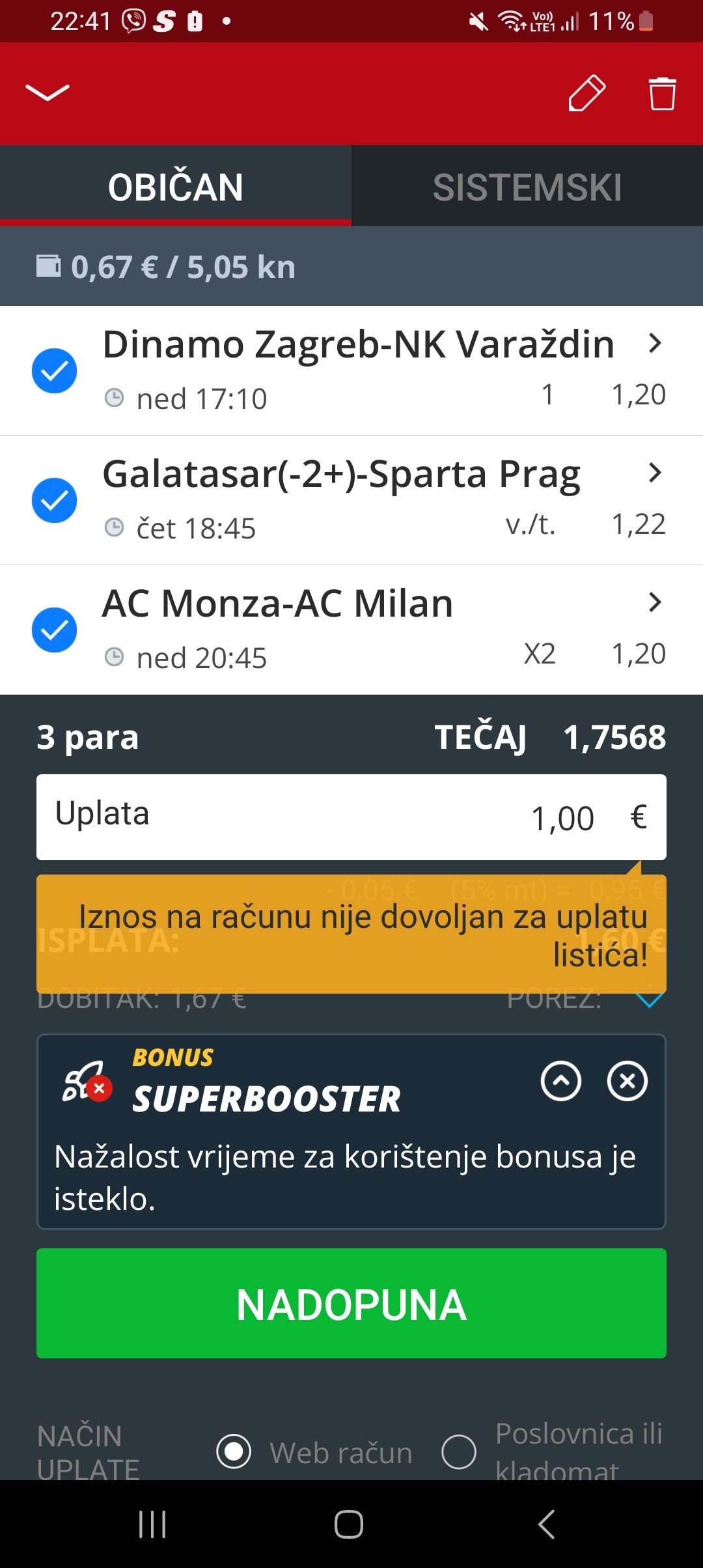The image size is (703, 1568).
Task: Open Galatasar-Sparta Prag details arrow
Action: [655, 473]
